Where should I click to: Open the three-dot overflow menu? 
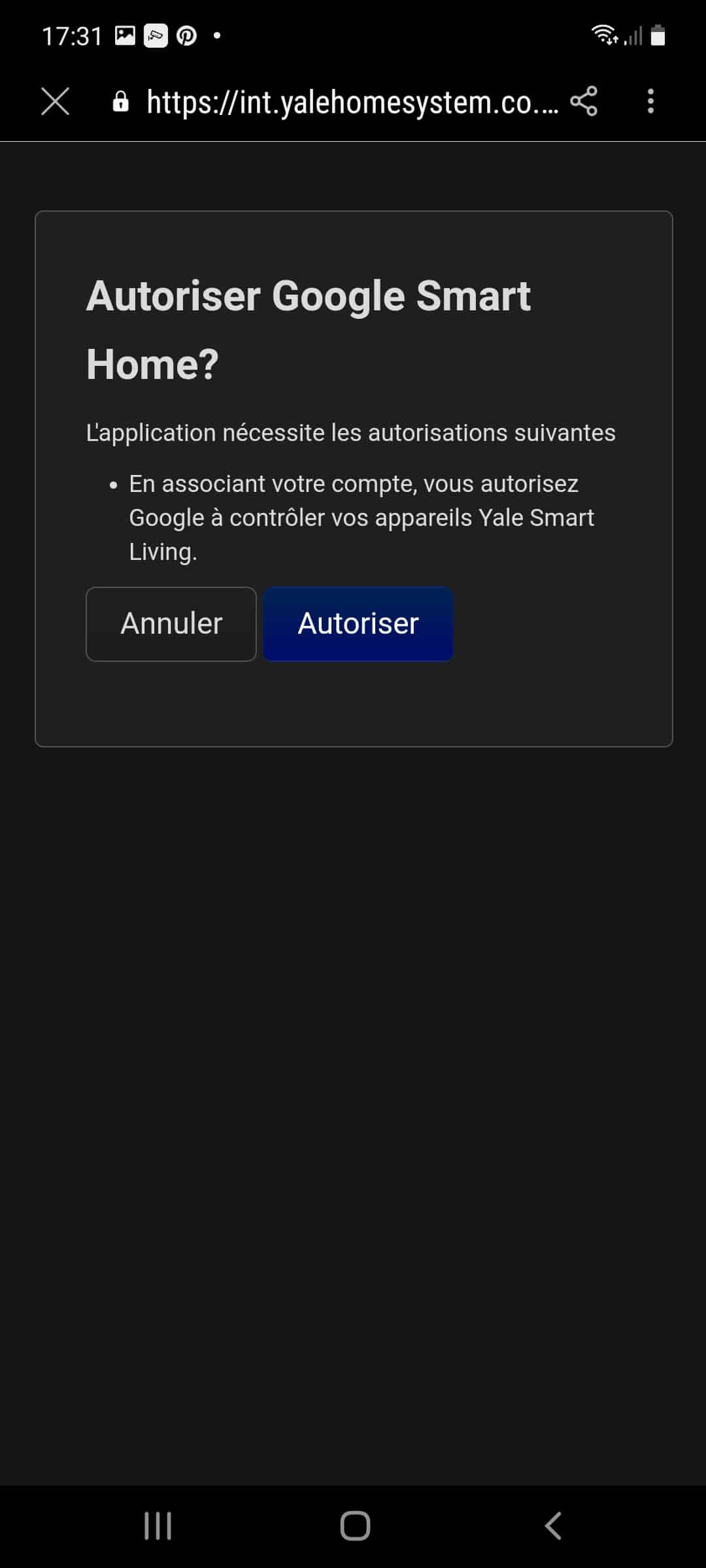(x=650, y=101)
